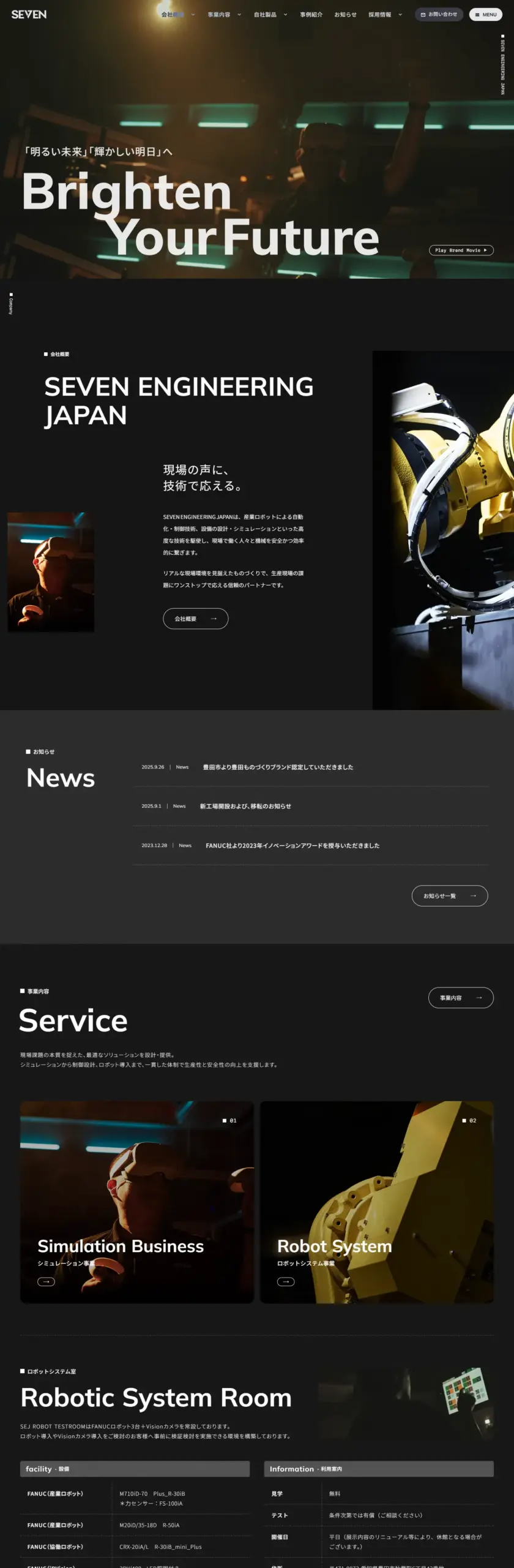Tap the お問い合わせ contact button
The height and width of the screenshot is (1568, 514).
439,14
